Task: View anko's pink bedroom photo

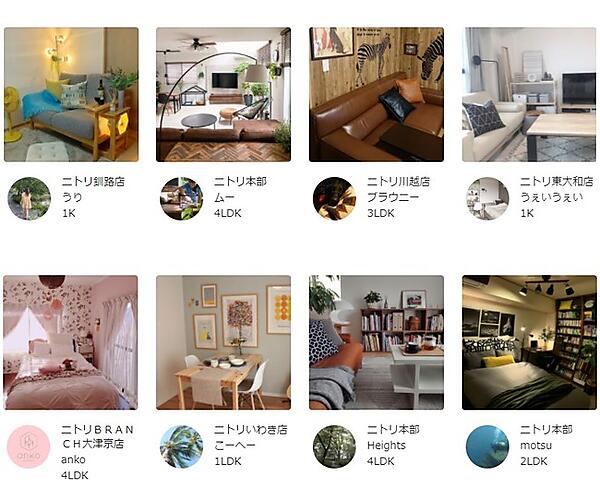Action: [71, 343]
